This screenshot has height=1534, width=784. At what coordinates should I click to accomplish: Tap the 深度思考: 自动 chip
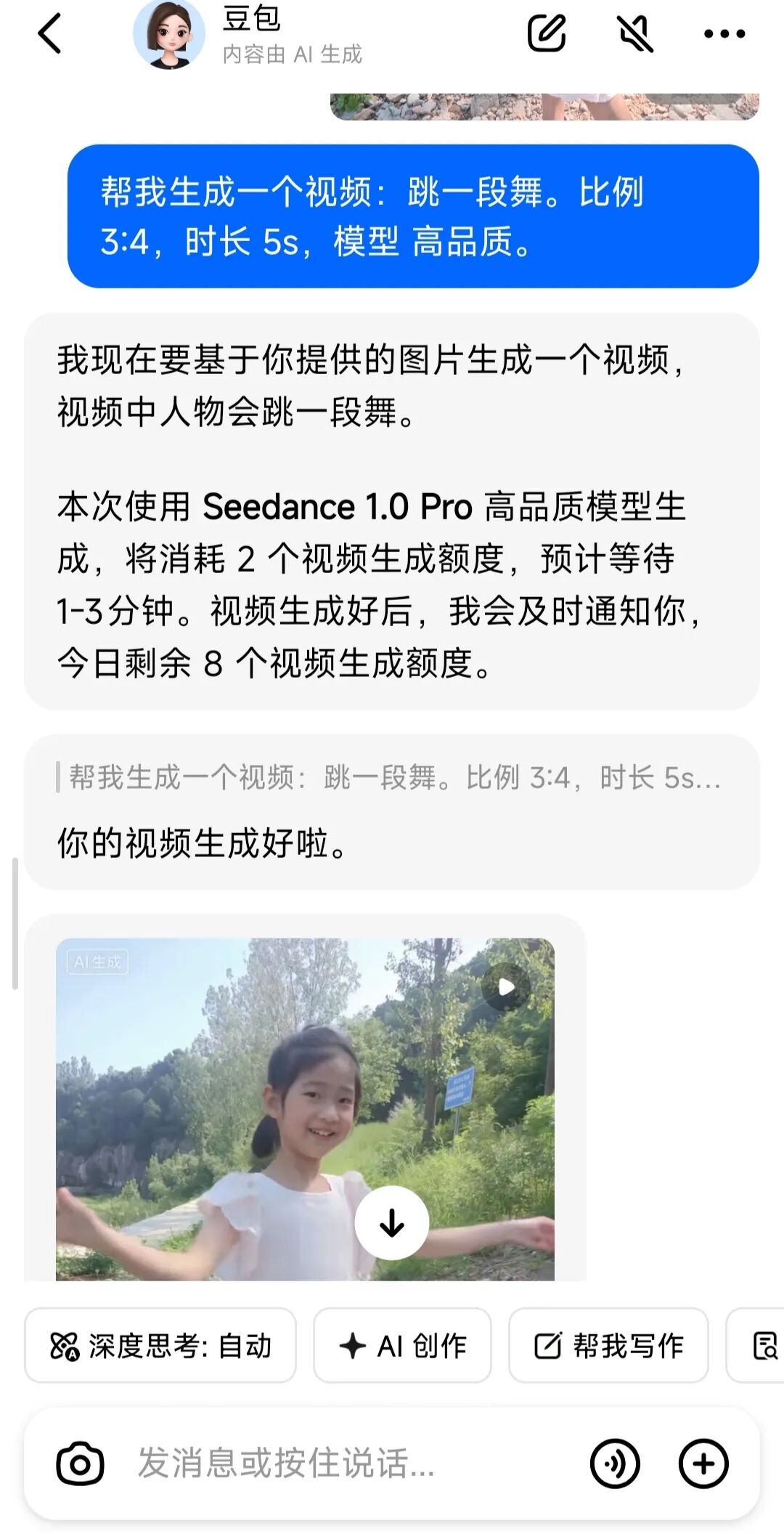160,1346
